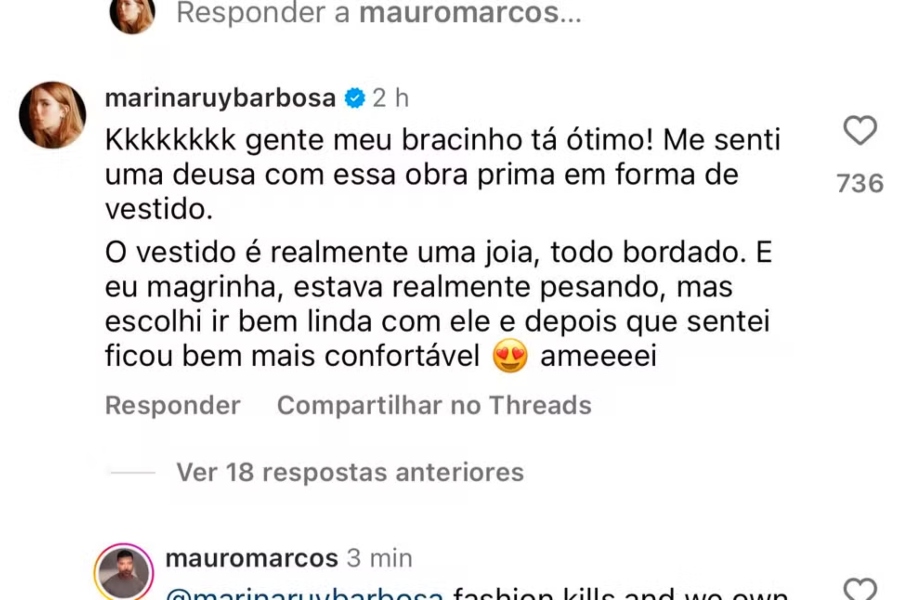Open the mauromarcos username link

pos(251,558)
